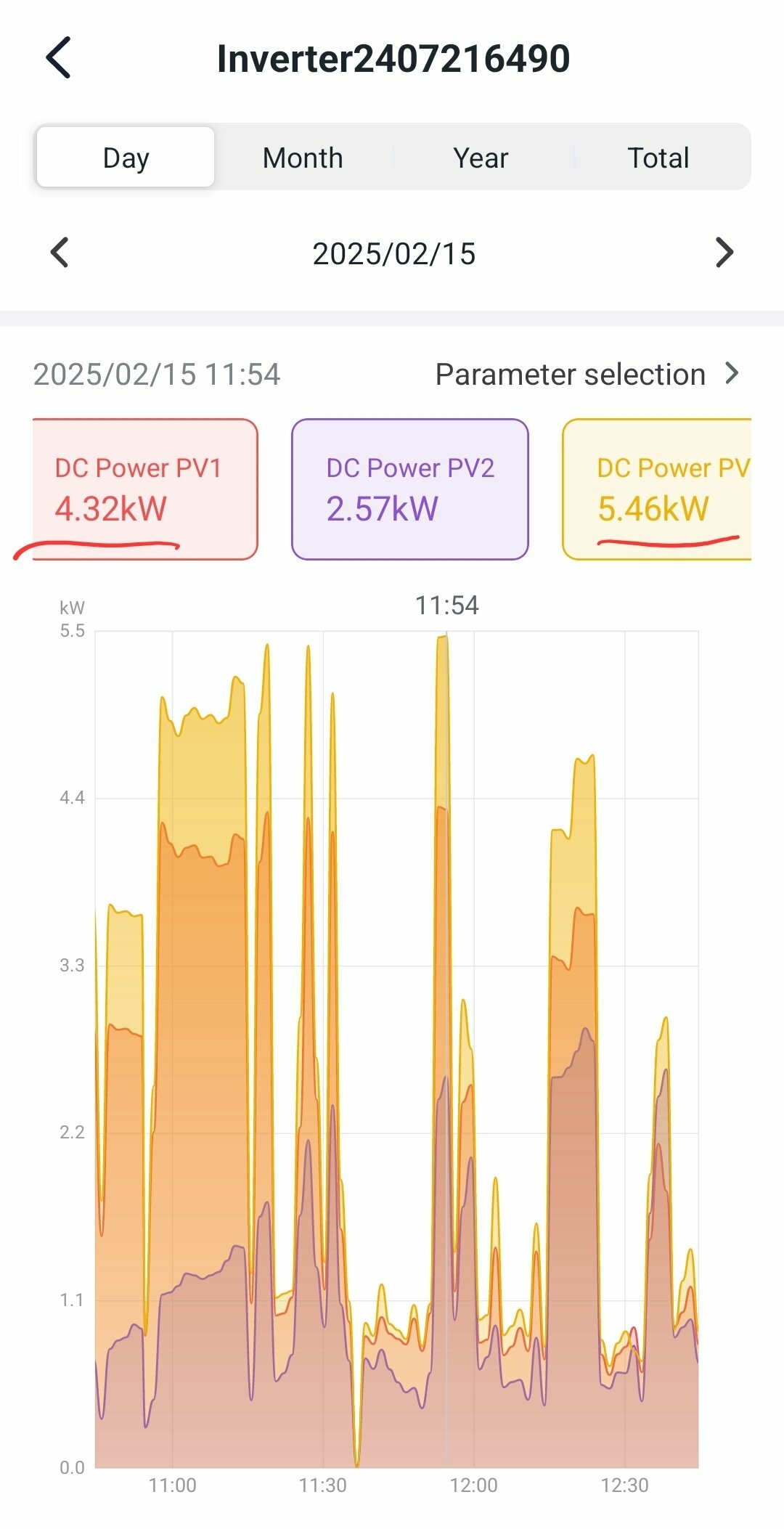Tap the DC Power PV2 card
This screenshot has width=784, height=1529.
click(409, 489)
